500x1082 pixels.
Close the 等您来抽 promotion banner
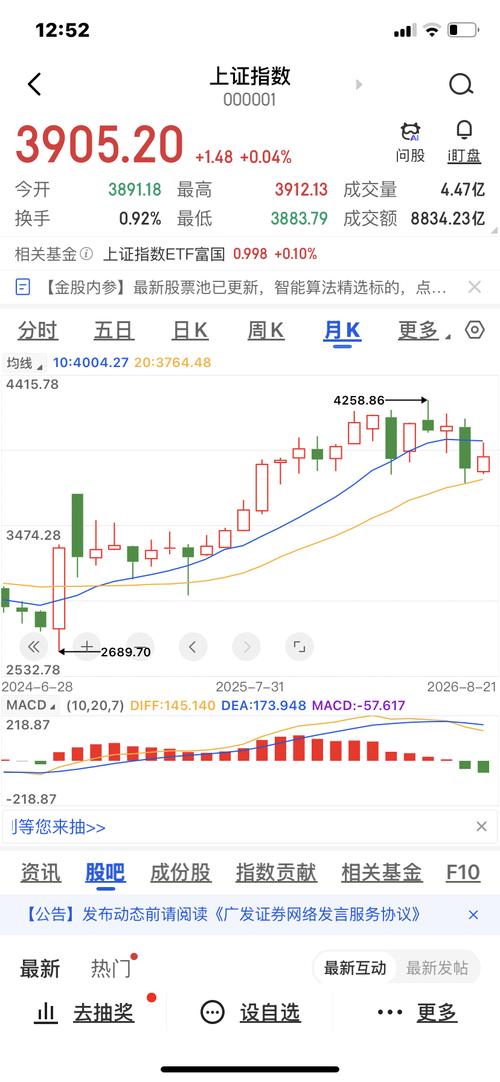click(x=482, y=827)
